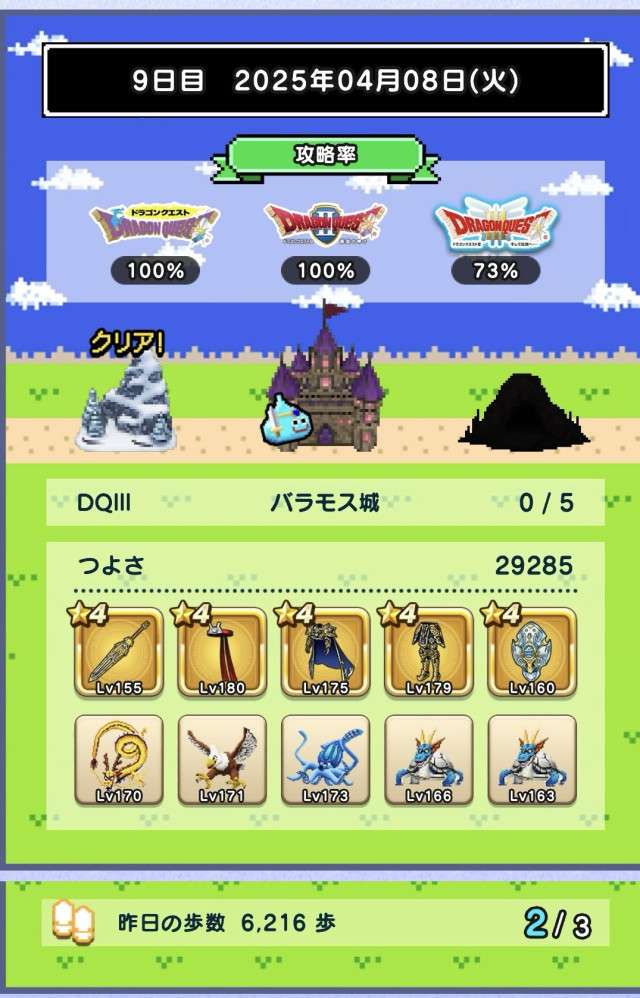This screenshot has width=640, height=998.
Task: Select the Lv155 sword equipment tile
Action: click(119, 652)
